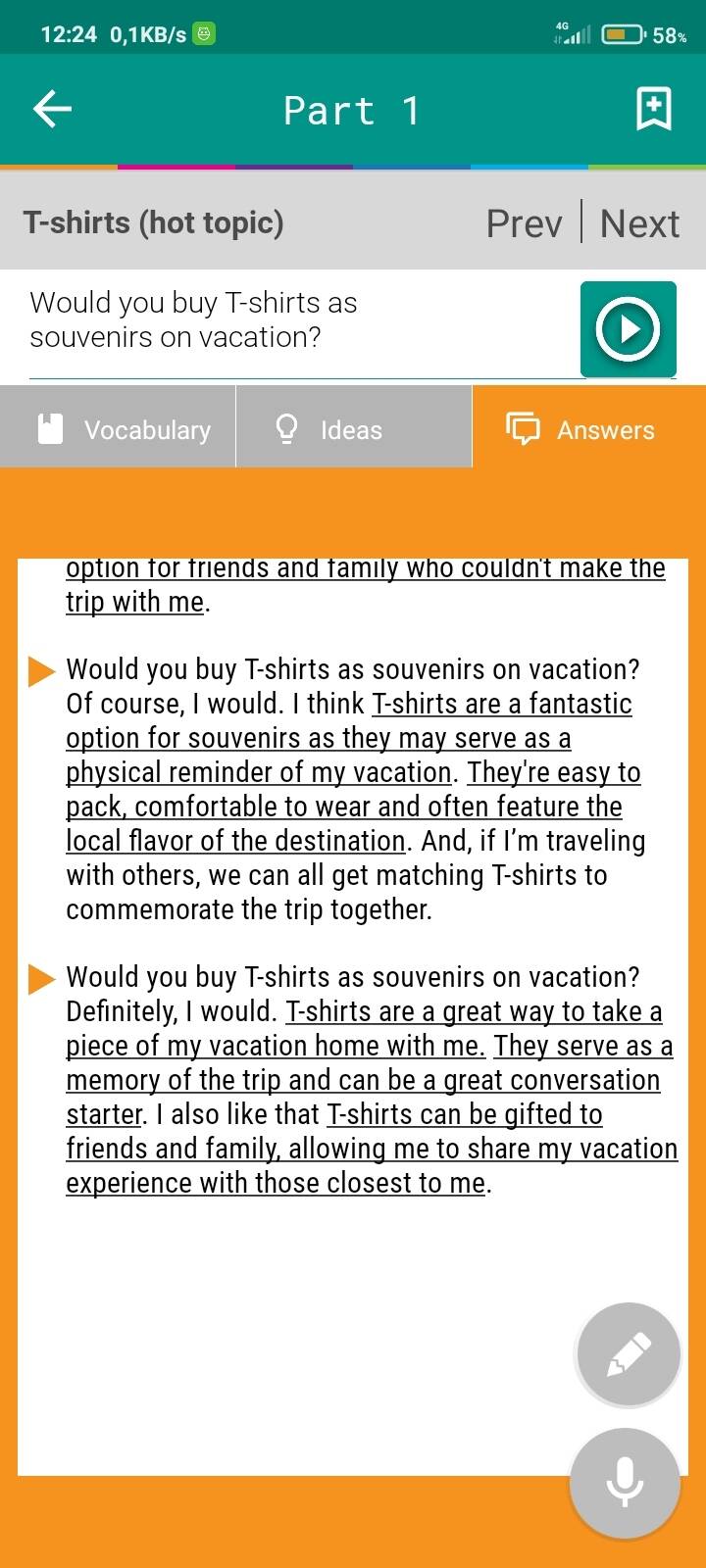Viewport: 706px width, 1568px height.
Task: Go to the Next question
Action: (x=639, y=223)
